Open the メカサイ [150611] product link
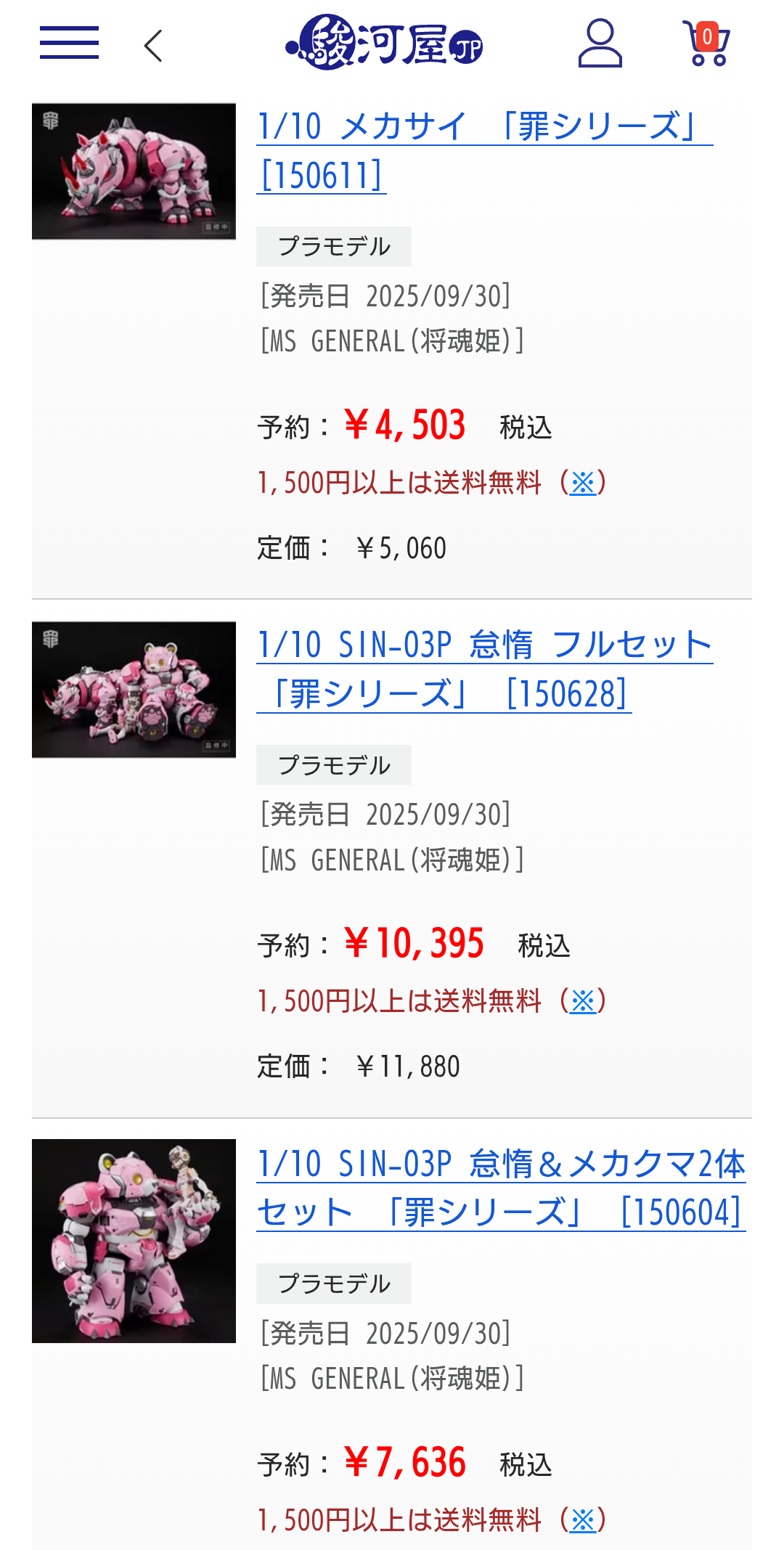784x1550 pixels. point(484,151)
